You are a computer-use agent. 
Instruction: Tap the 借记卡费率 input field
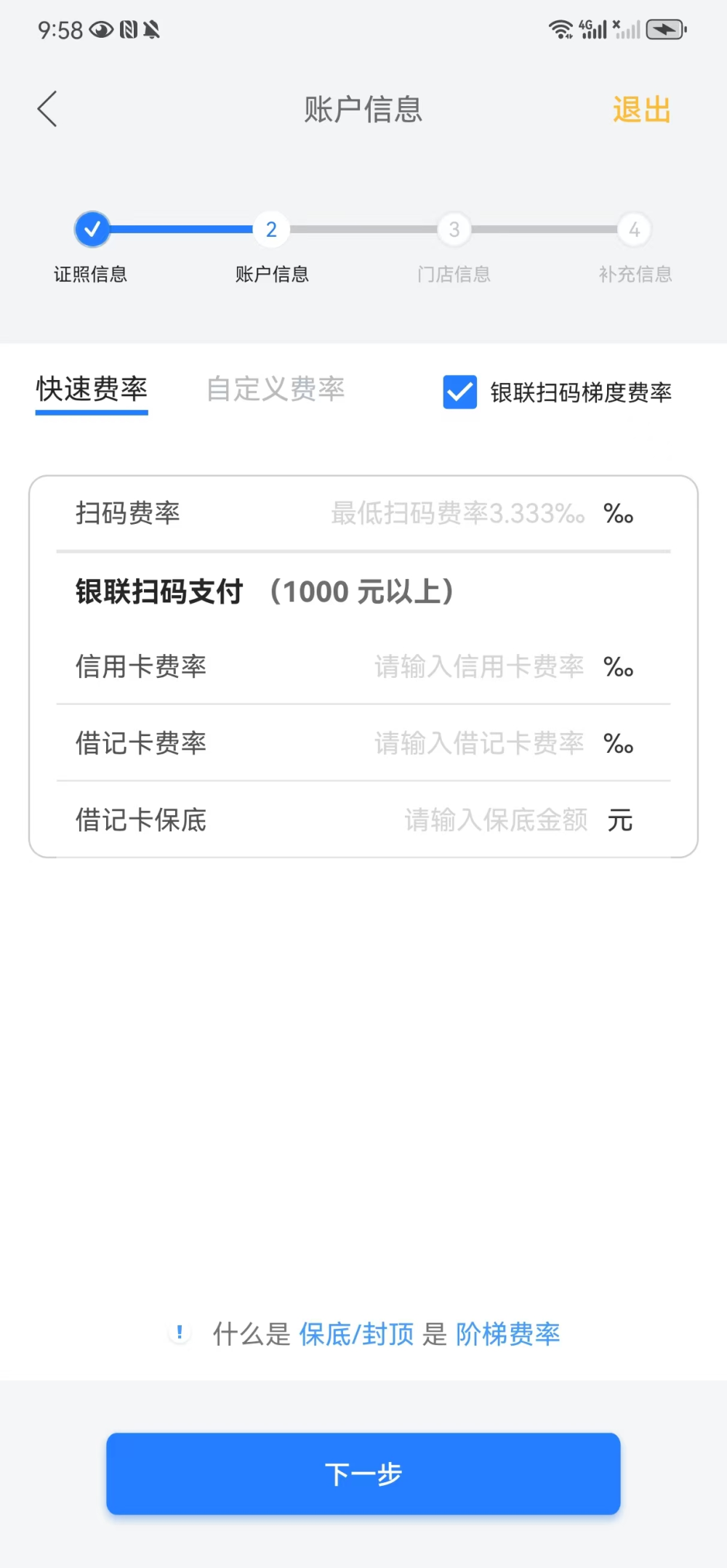pyautogui.click(x=478, y=743)
